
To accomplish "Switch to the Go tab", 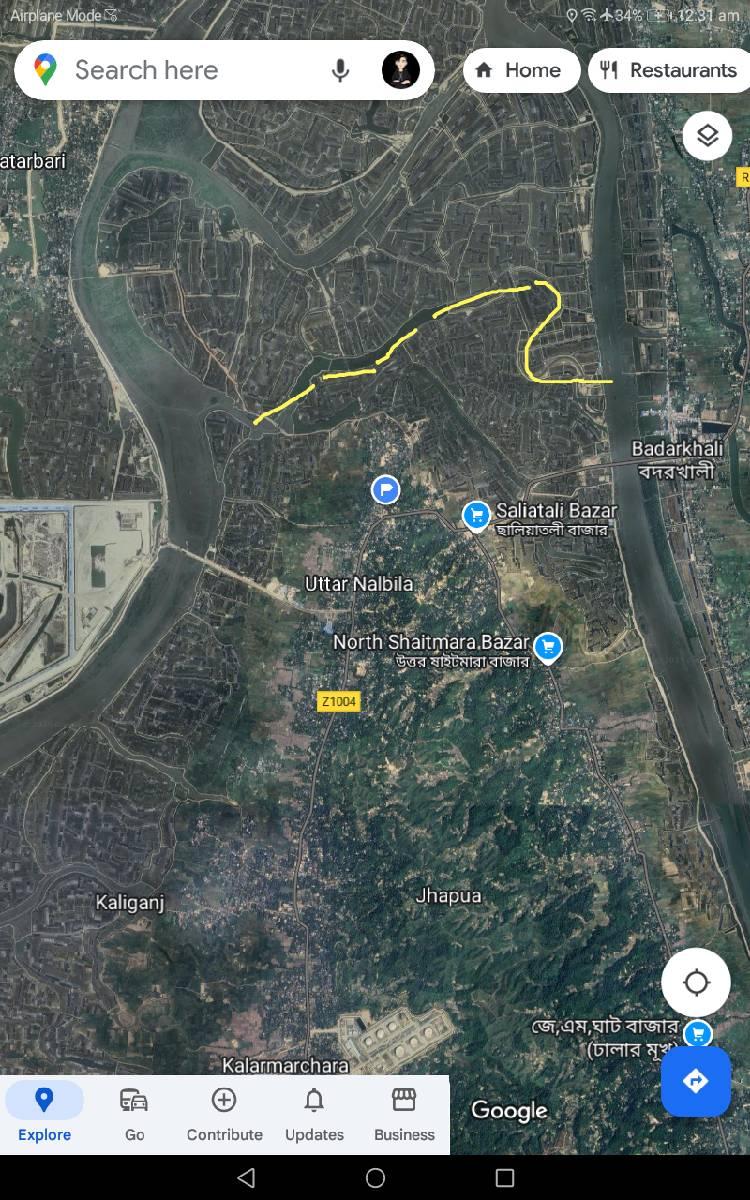I will [134, 1114].
